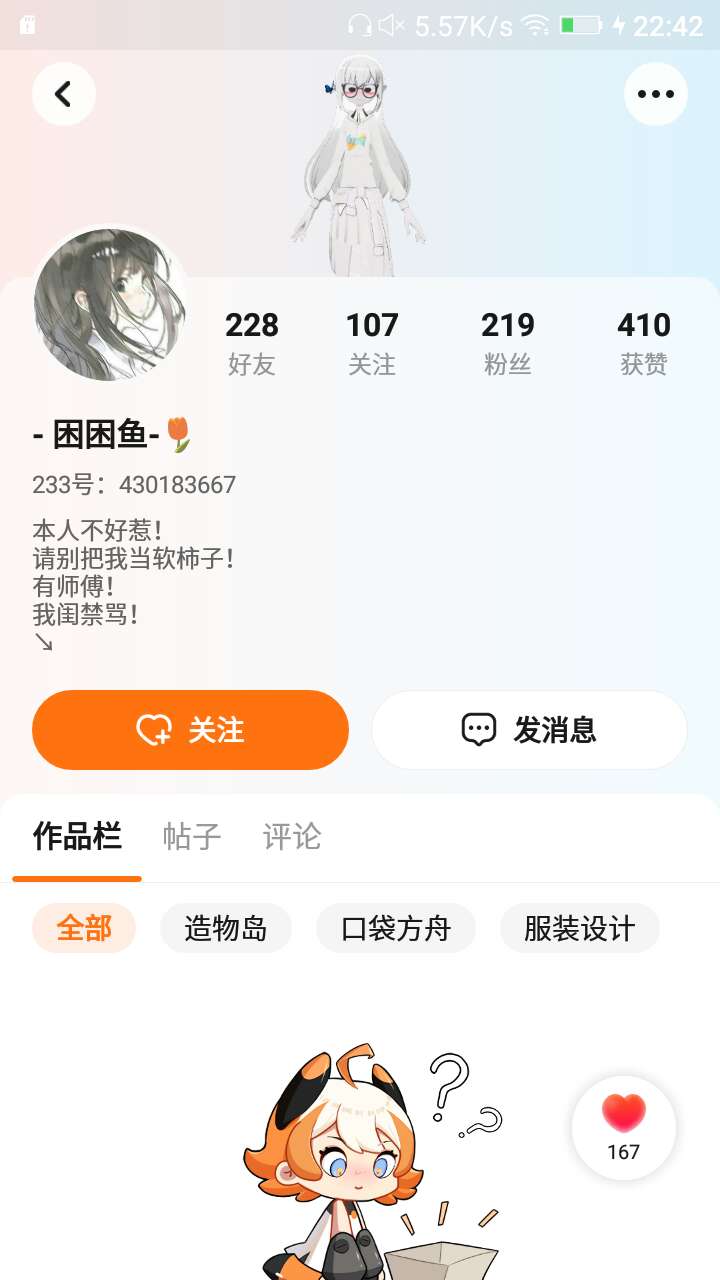View the 107 关注 following list
The height and width of the screenshot is (1280, 720).
point(372,342)
